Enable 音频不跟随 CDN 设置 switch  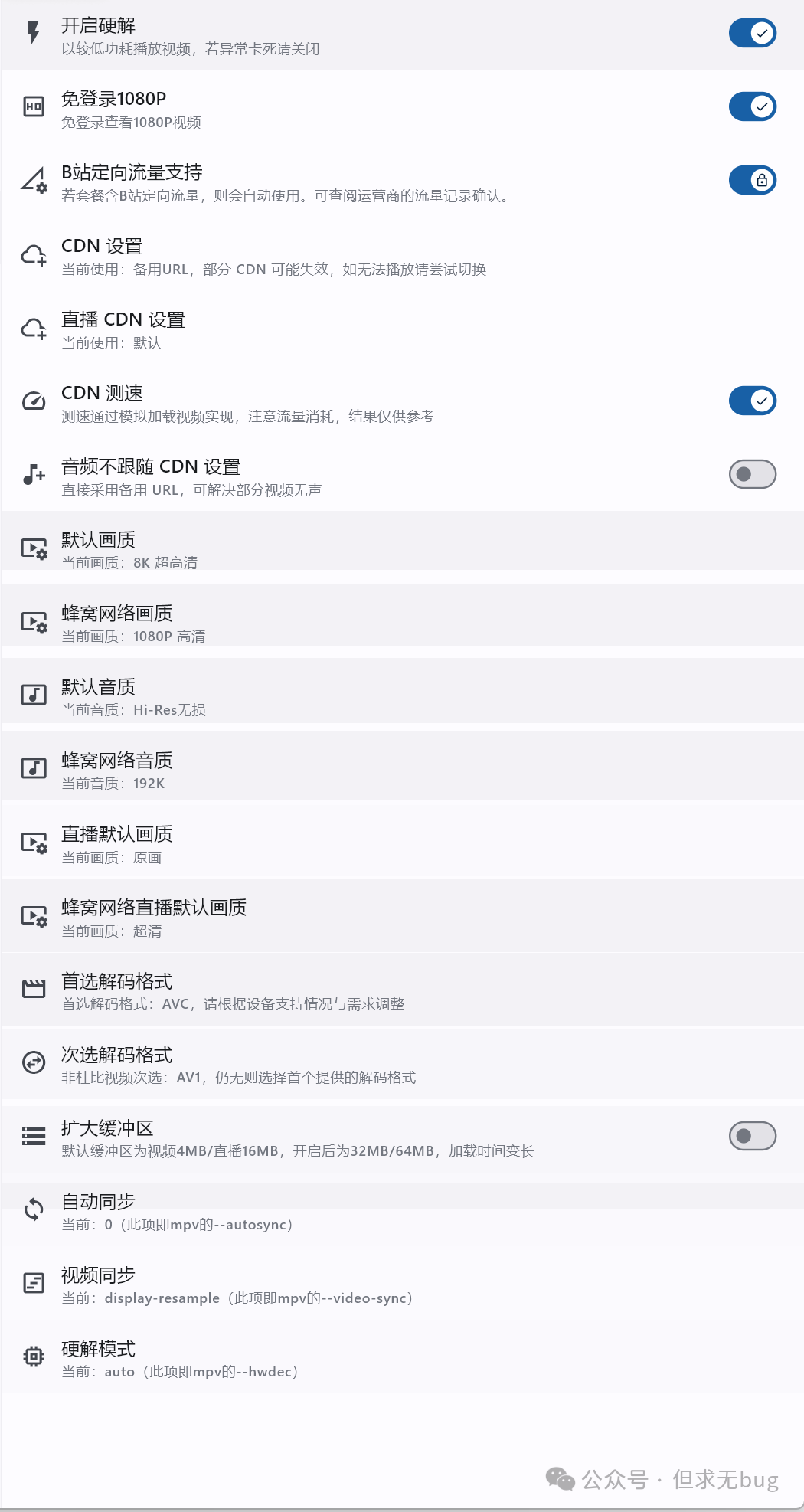(x=752, y=475)
